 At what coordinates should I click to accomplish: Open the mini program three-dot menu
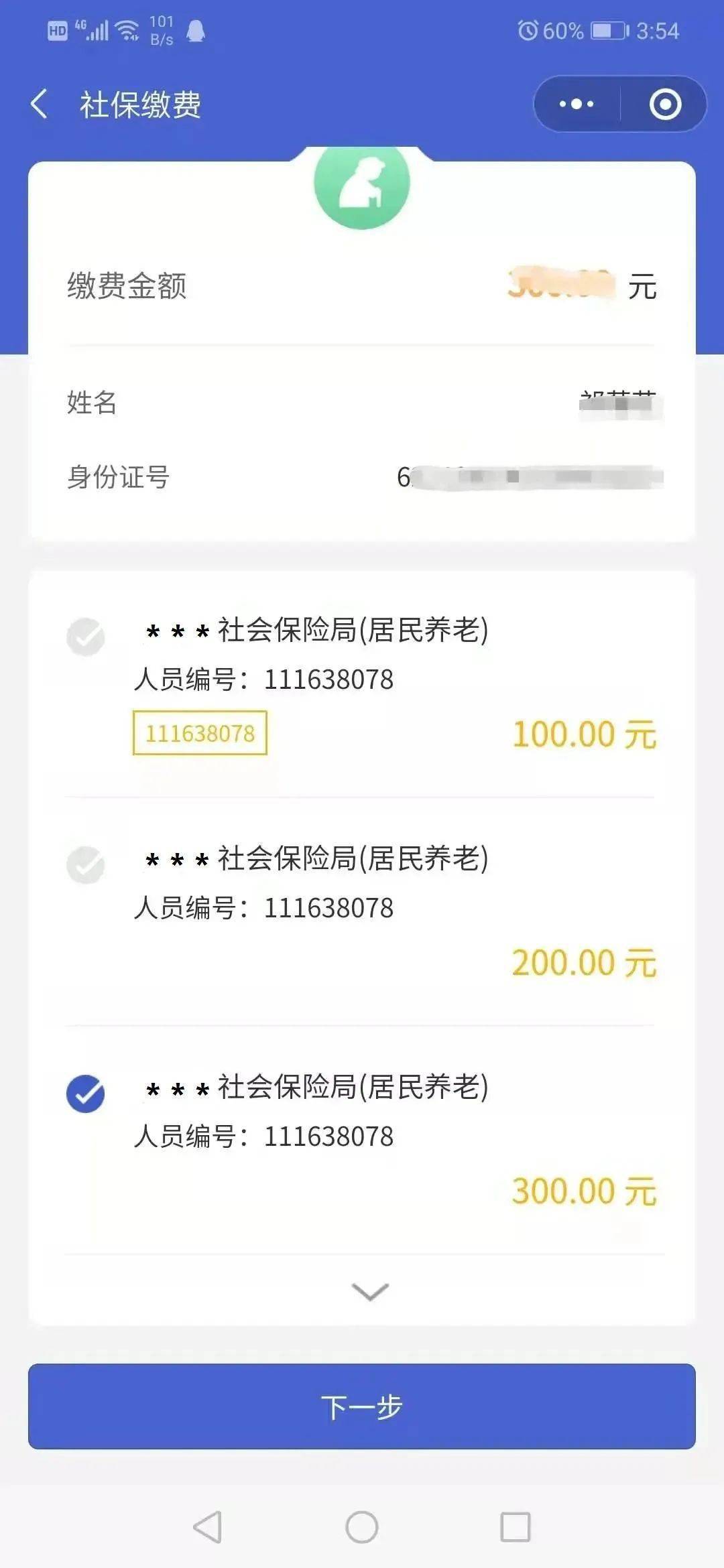[x=577, y=104]
